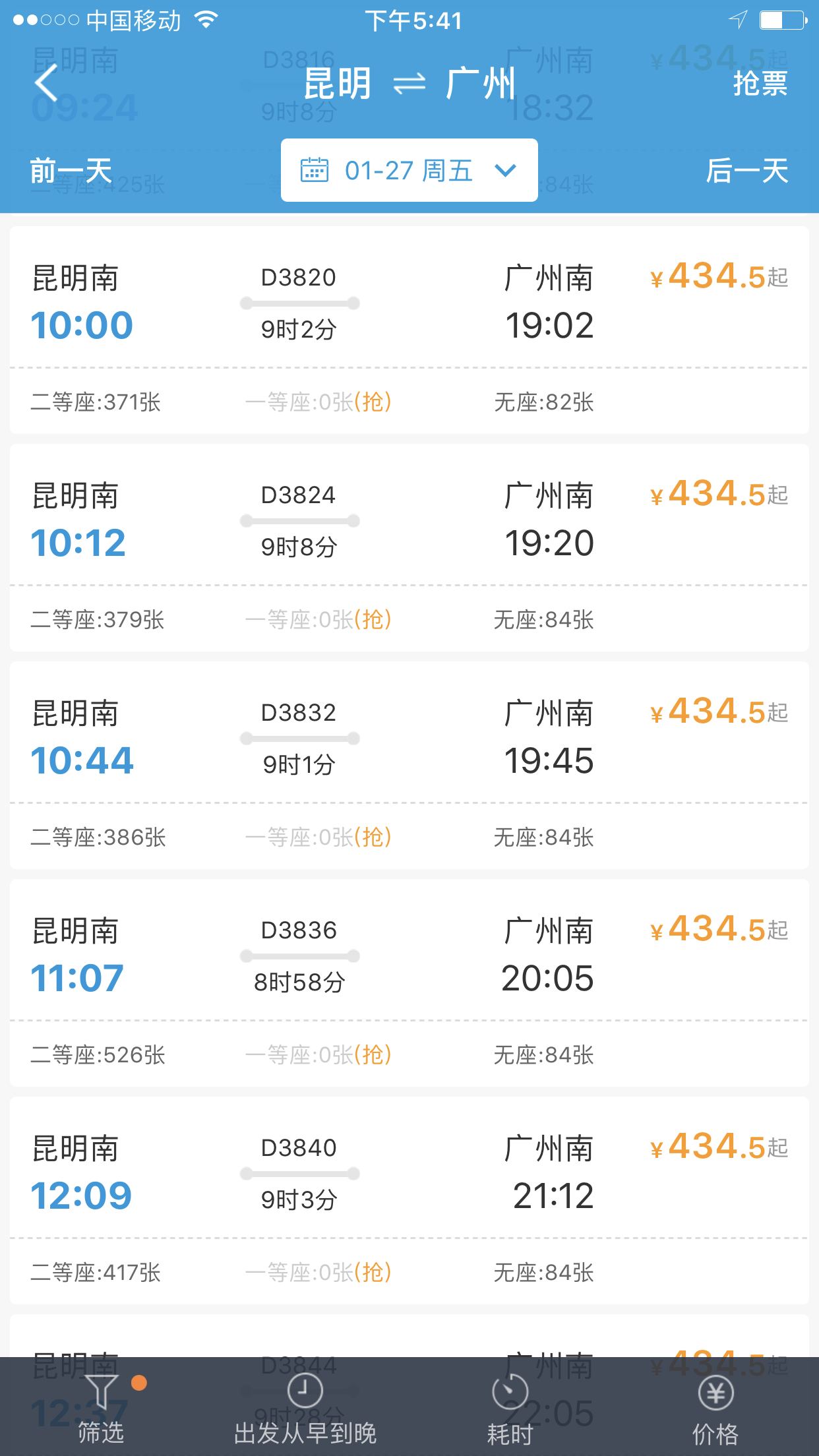Select train D3824 departing 10:12
This screenshot has height=1456, width=819.
pyautogui.click(x=409, y=547)
